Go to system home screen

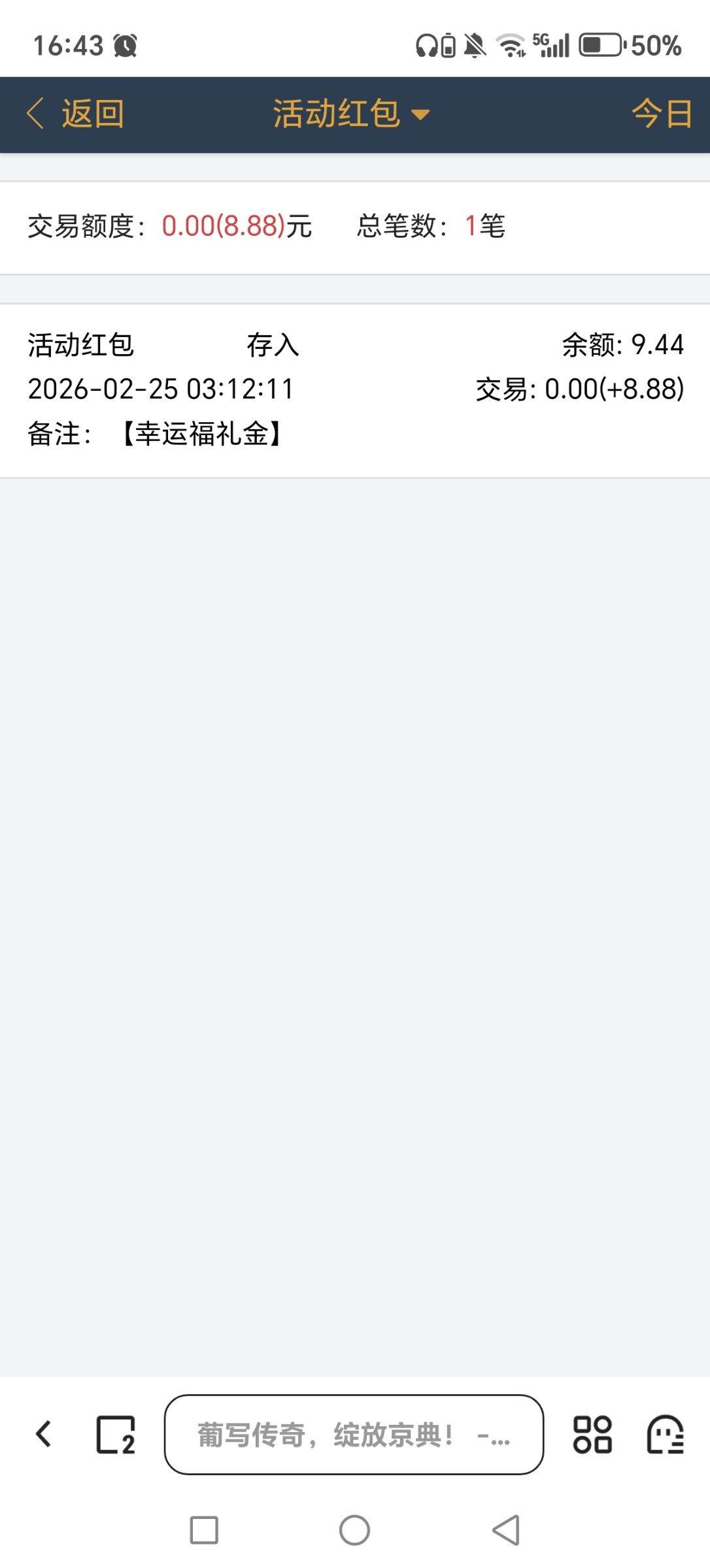pyautogui.click(x=354, y=1530)
